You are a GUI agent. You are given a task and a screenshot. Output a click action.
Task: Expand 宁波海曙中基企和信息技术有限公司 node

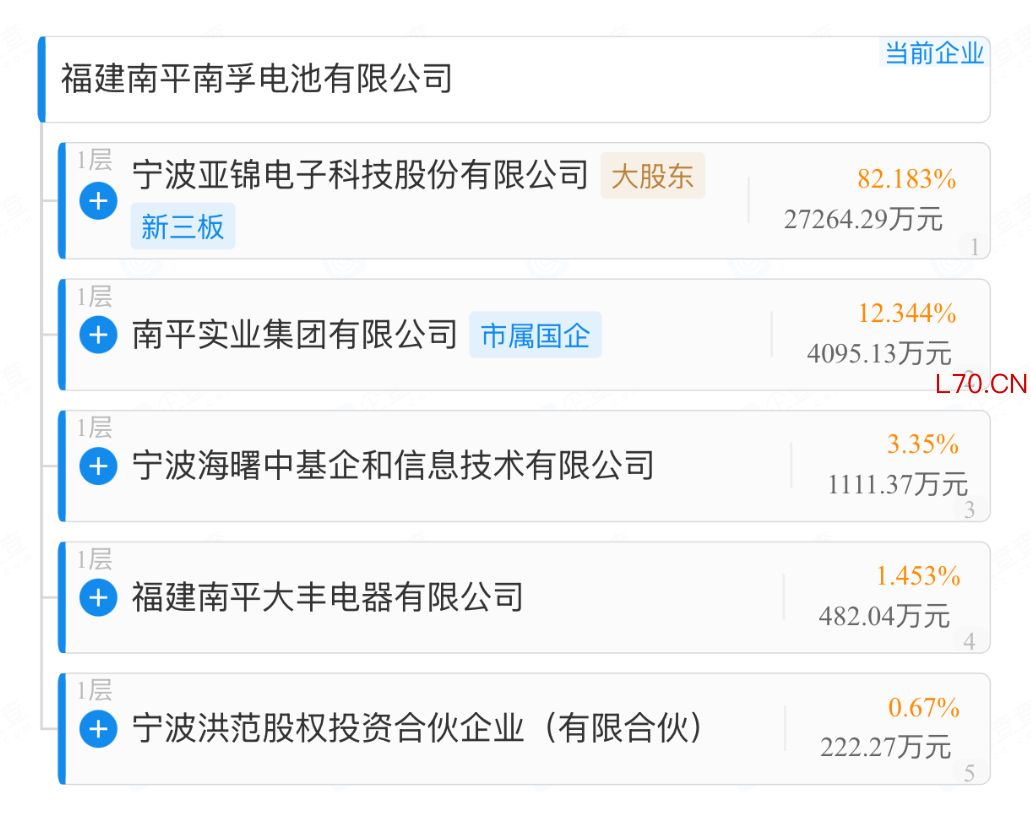tap(98, 465)
